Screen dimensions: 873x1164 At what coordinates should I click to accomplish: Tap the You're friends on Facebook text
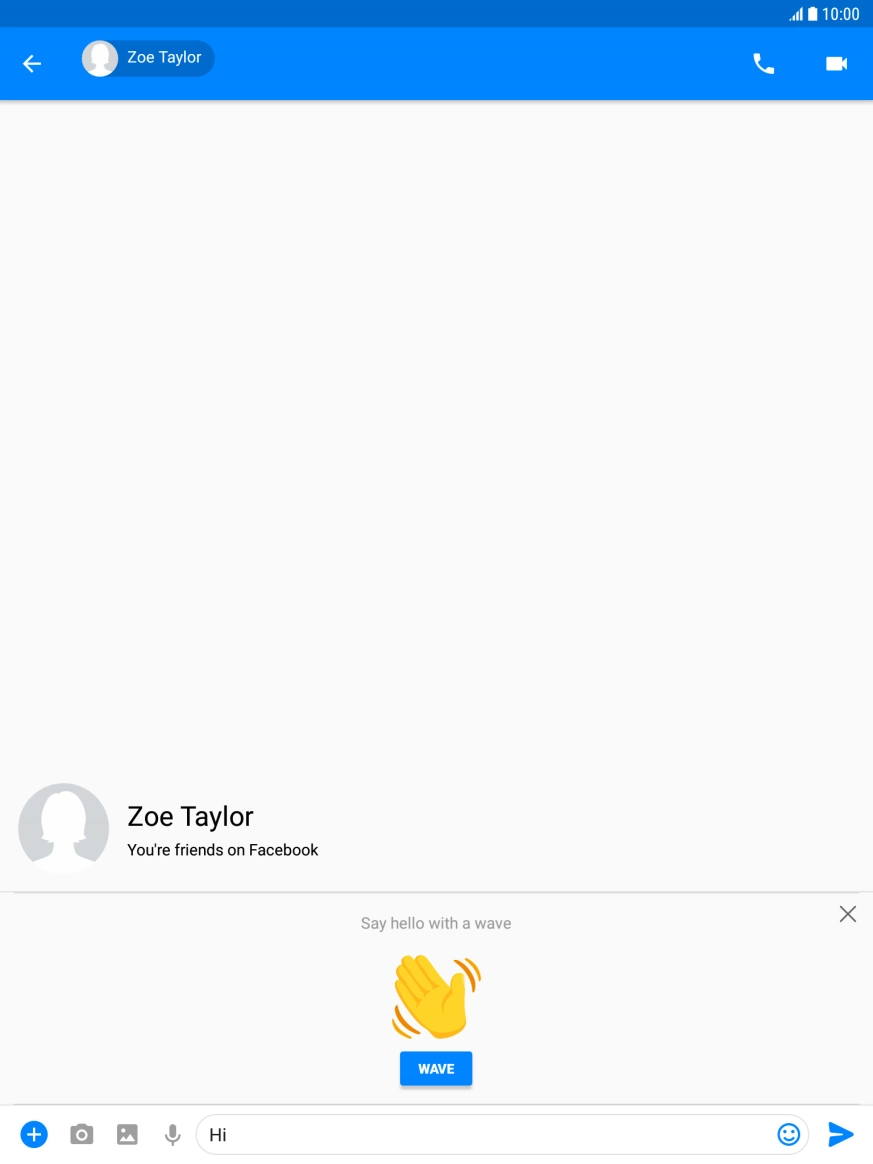222,850
